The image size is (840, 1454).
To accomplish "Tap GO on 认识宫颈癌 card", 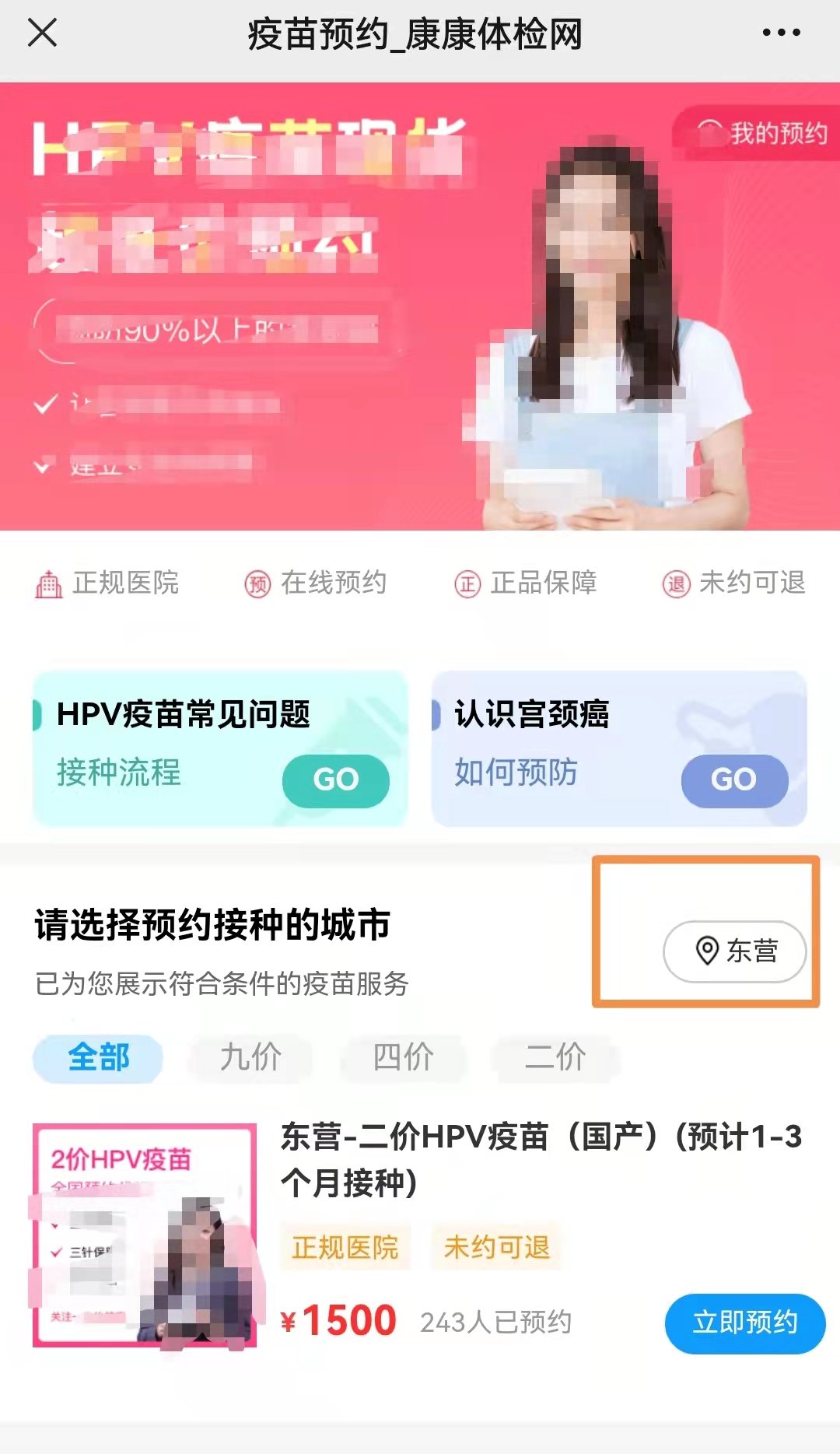I will click(x=733, y=780).
